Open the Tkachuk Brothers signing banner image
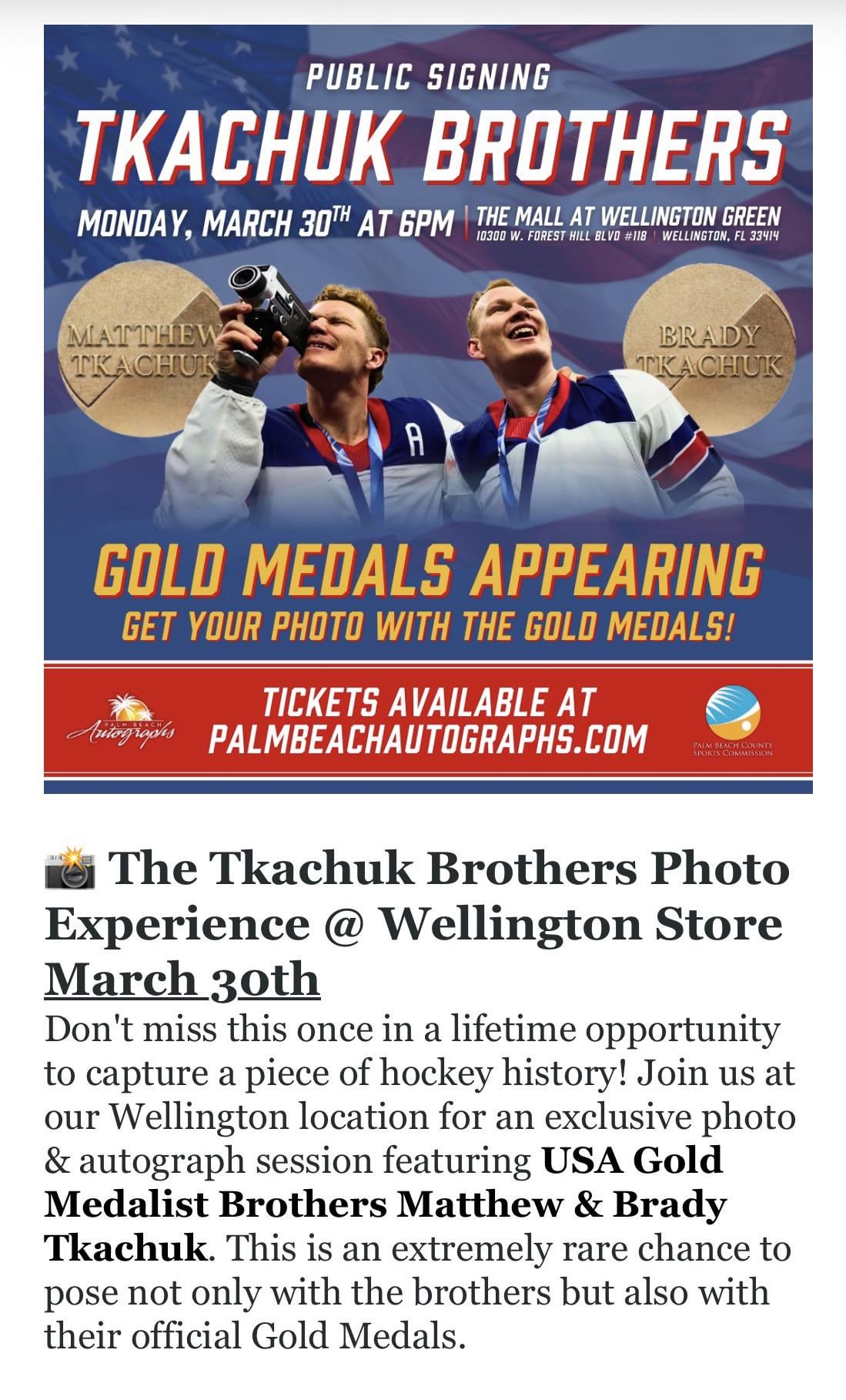 [x=428, y=408]
